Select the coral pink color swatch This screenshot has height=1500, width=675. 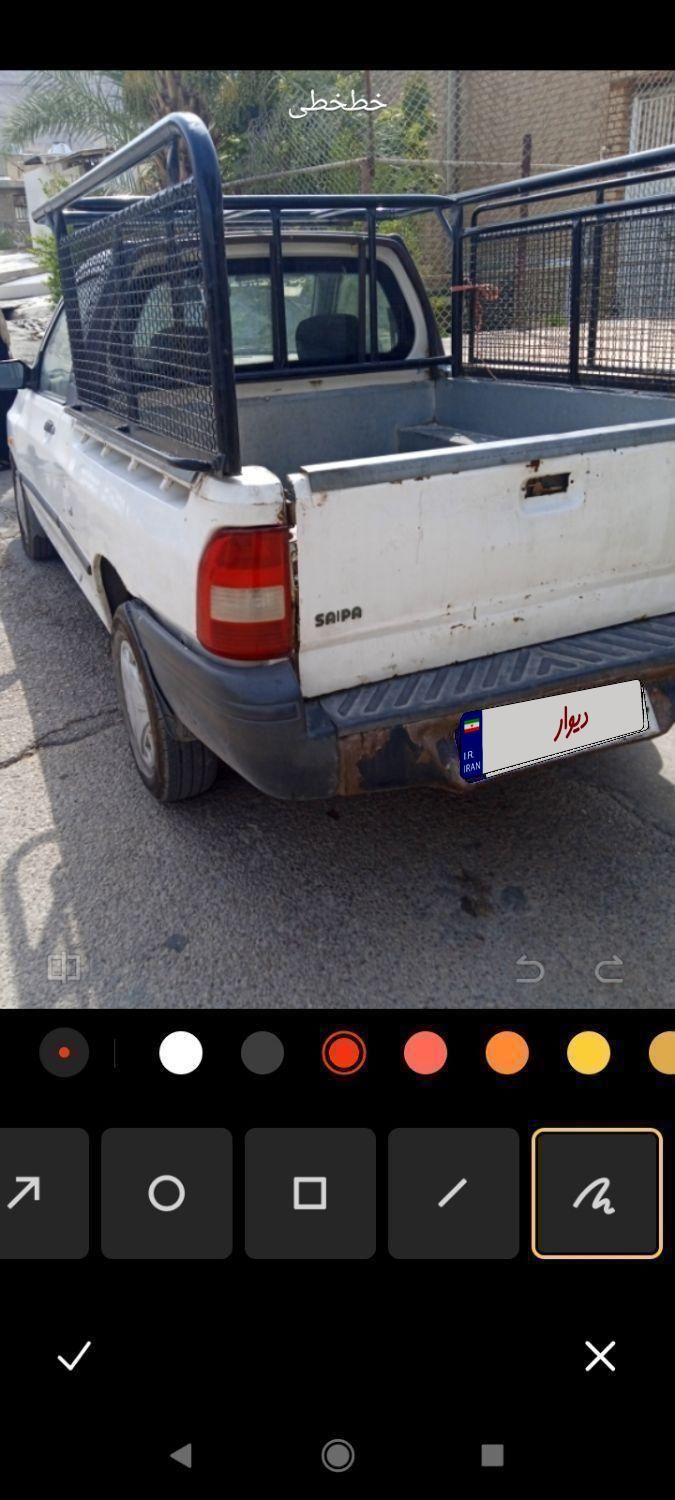(425, 1053)
